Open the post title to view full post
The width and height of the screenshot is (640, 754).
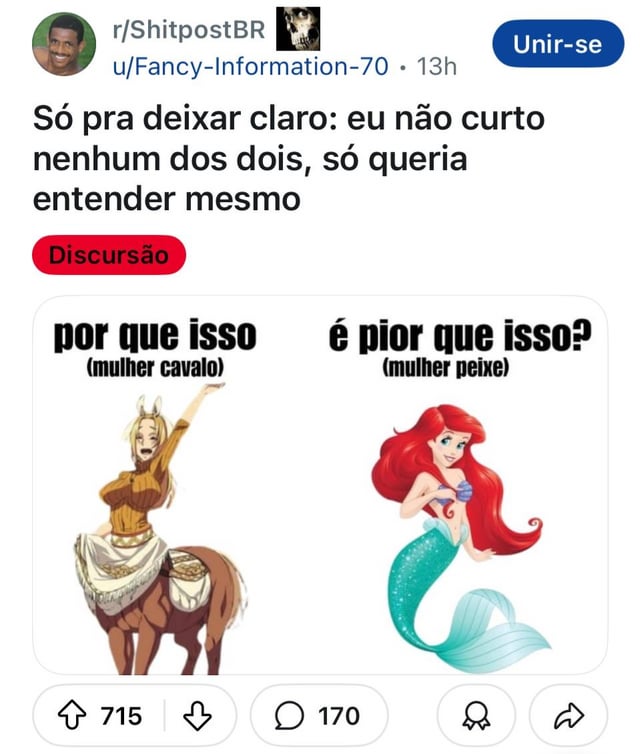point(289,158)
